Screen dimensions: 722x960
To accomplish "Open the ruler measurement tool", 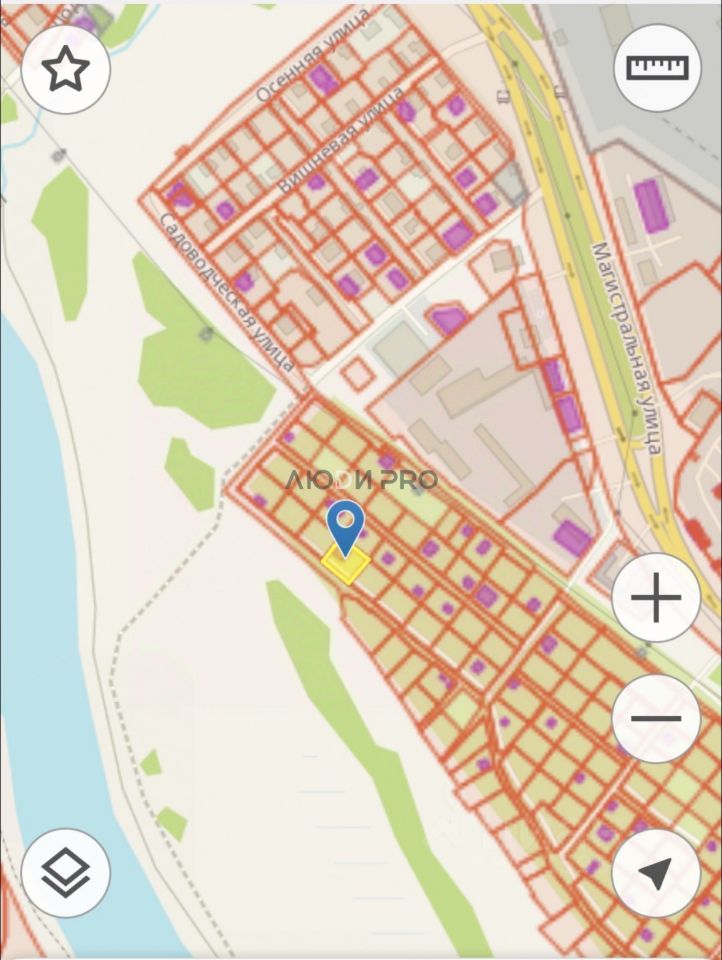I will [x=657, y=67].
